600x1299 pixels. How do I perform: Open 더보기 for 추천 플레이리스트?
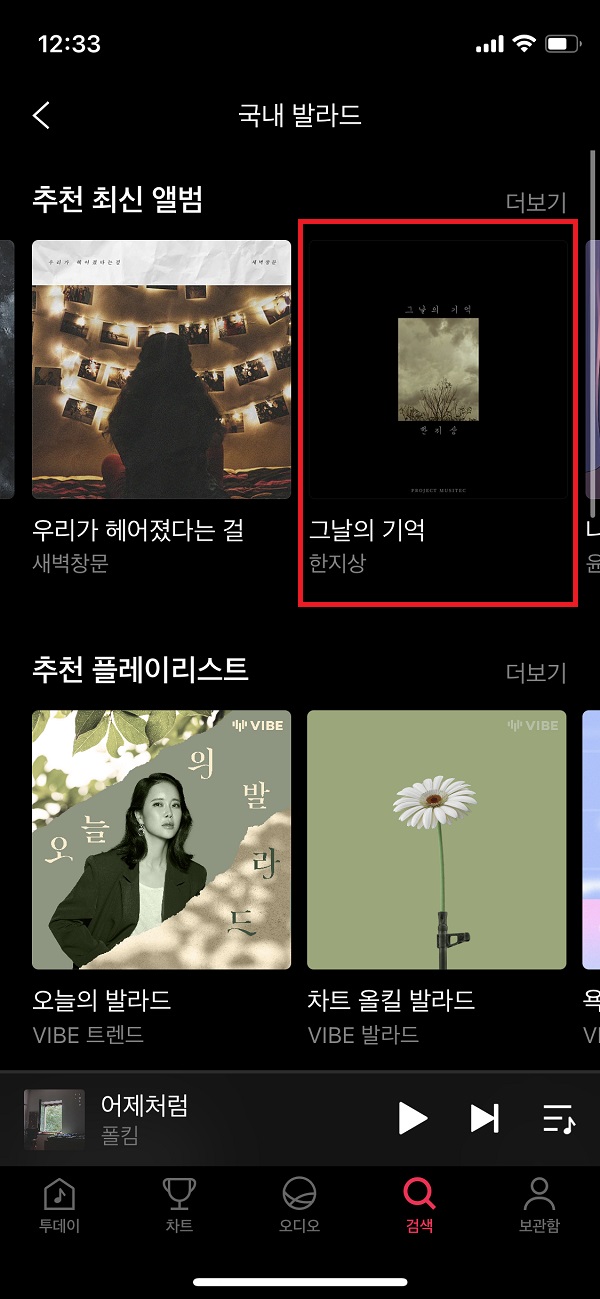tap(536, 672)
